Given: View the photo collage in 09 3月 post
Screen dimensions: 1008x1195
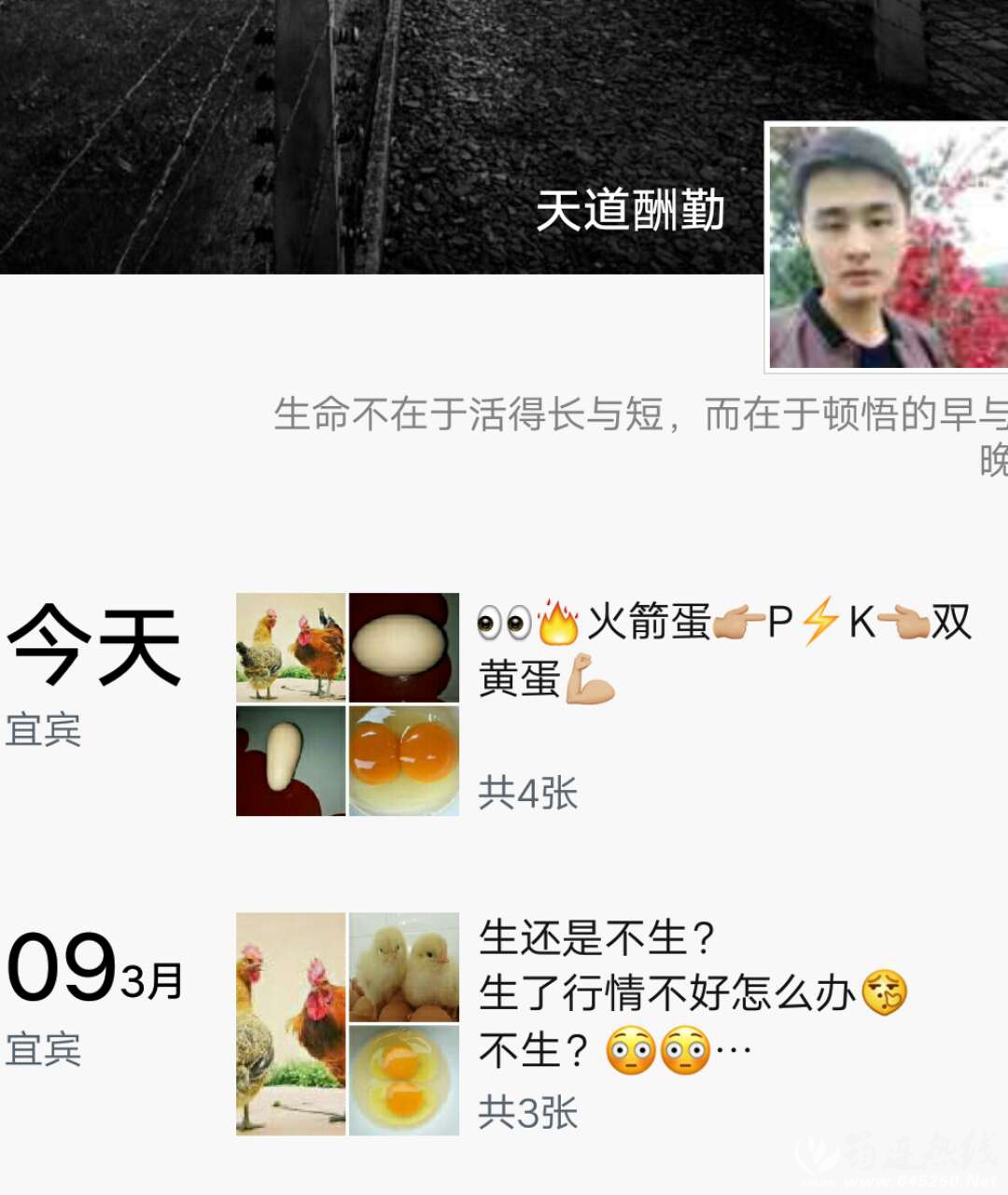Looking at the screenshot, I should [347, 1024].
